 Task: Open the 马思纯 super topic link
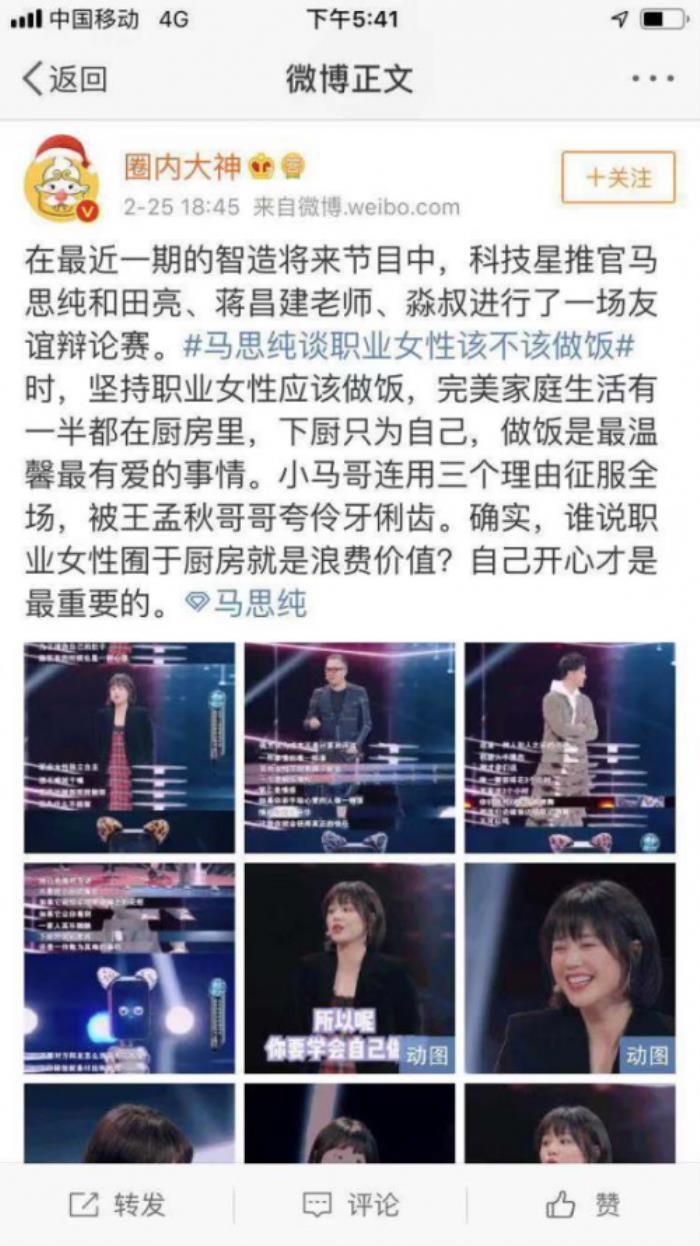247,603
